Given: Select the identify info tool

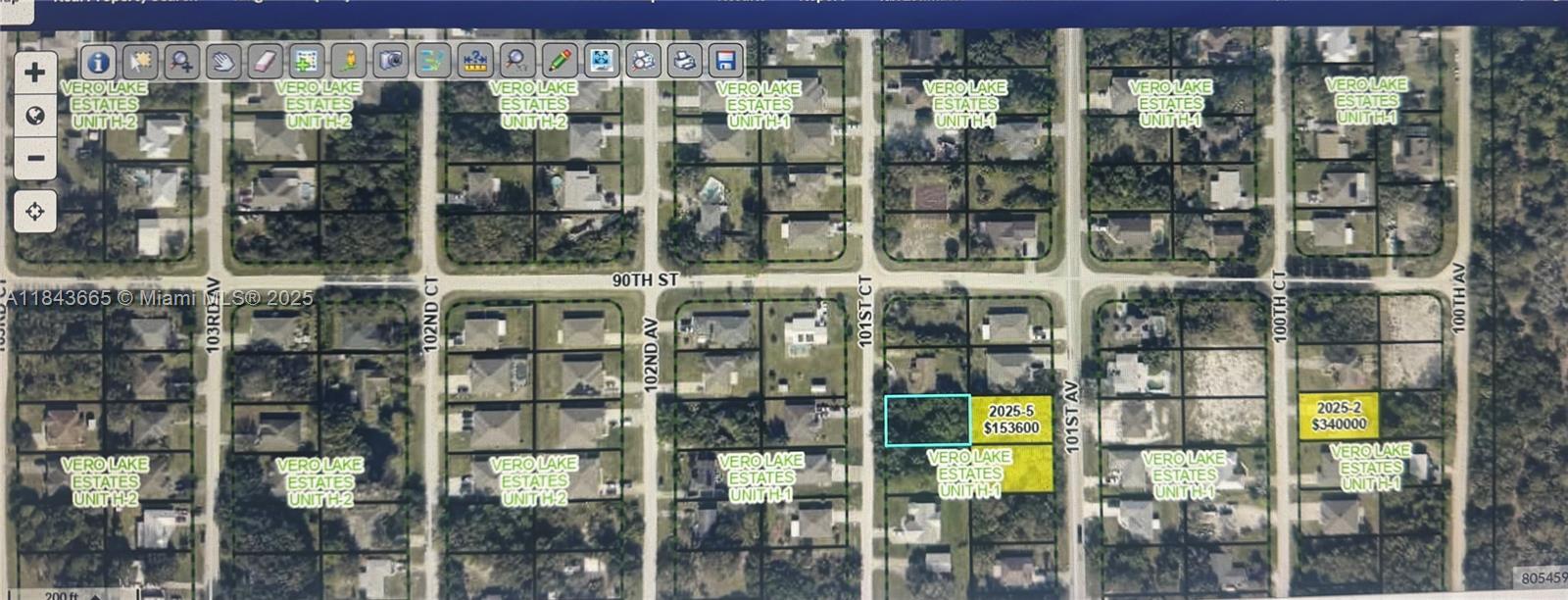Looking at the screenshot, I should tap(98, 61).
